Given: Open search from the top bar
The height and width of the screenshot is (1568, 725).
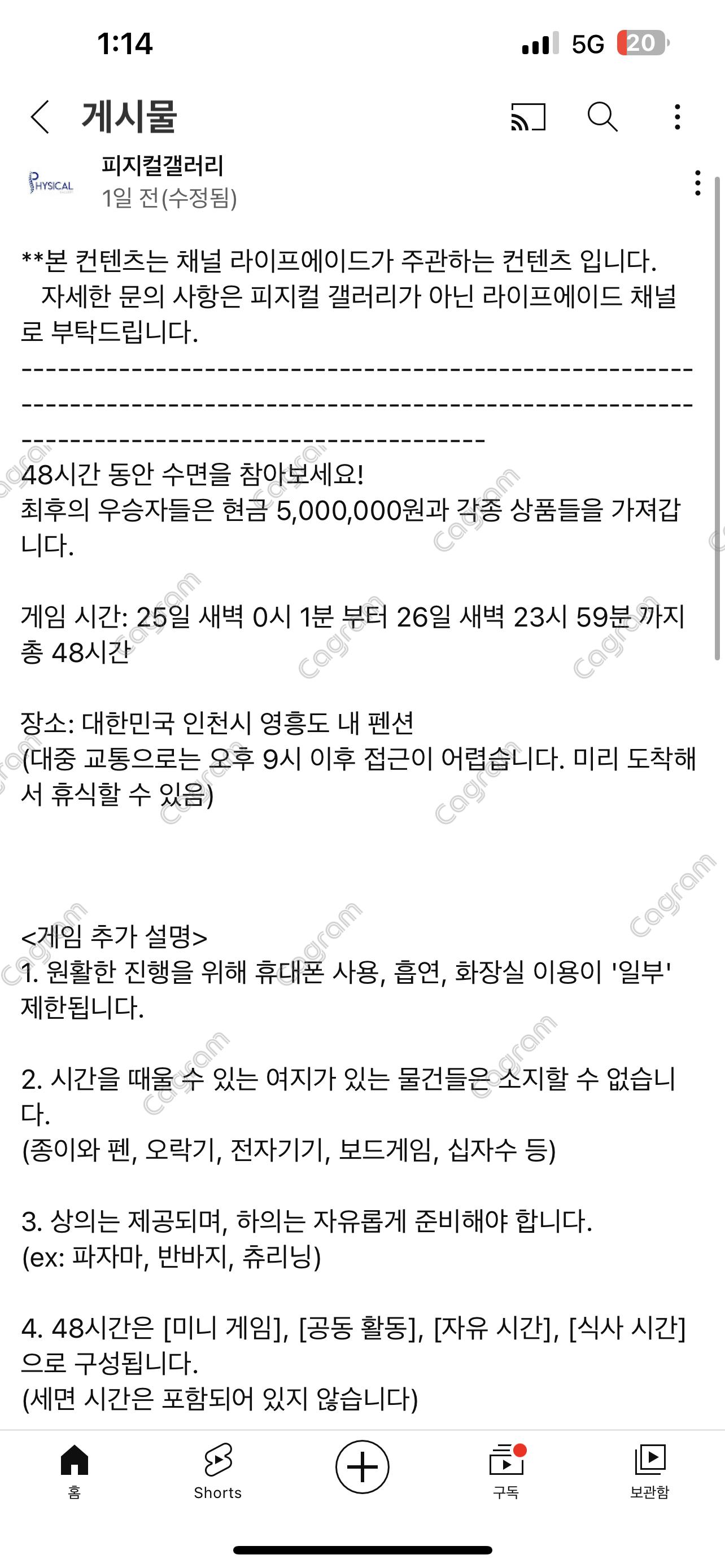Looking at the screenshot, I should coord(602,117).
